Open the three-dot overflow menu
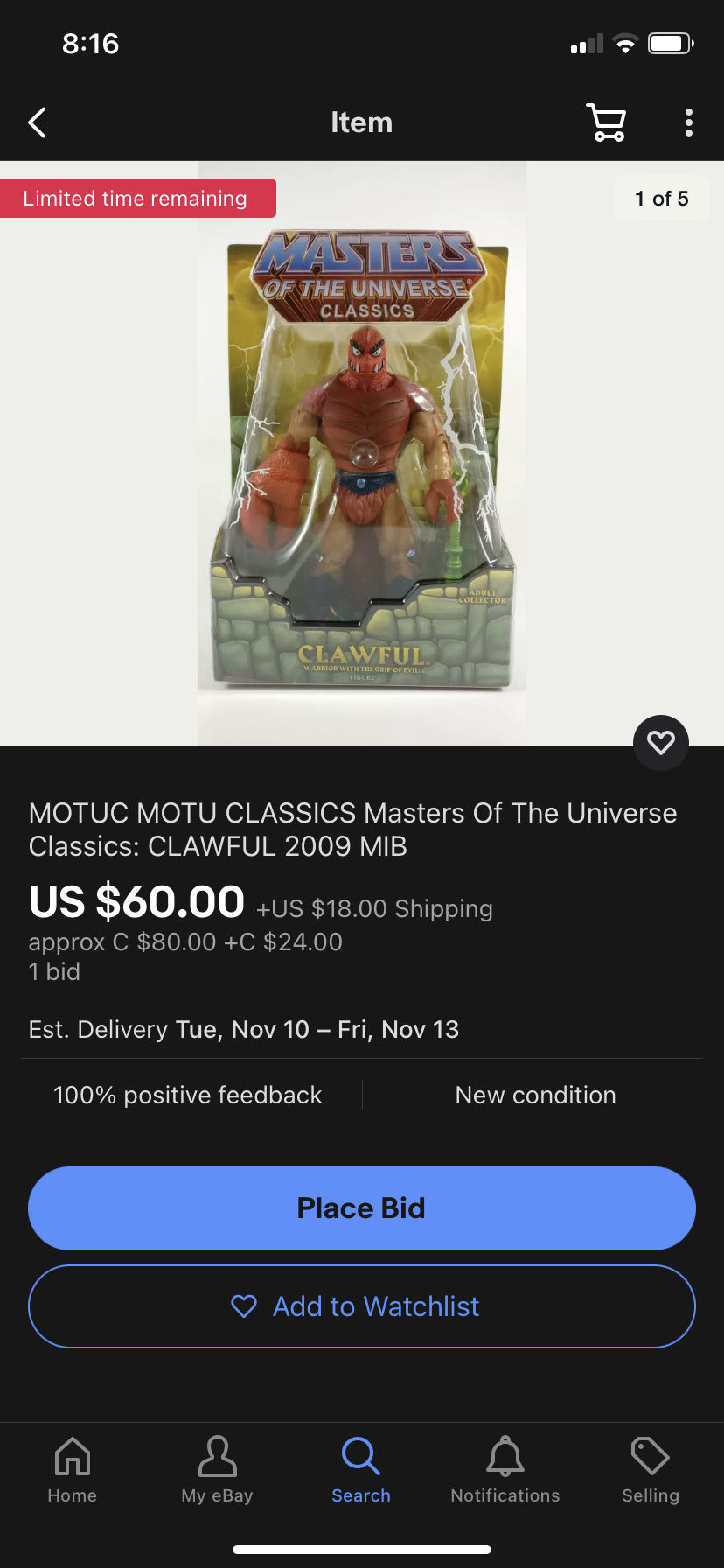This screenshot has height=1568, width=724. point(688,122)
